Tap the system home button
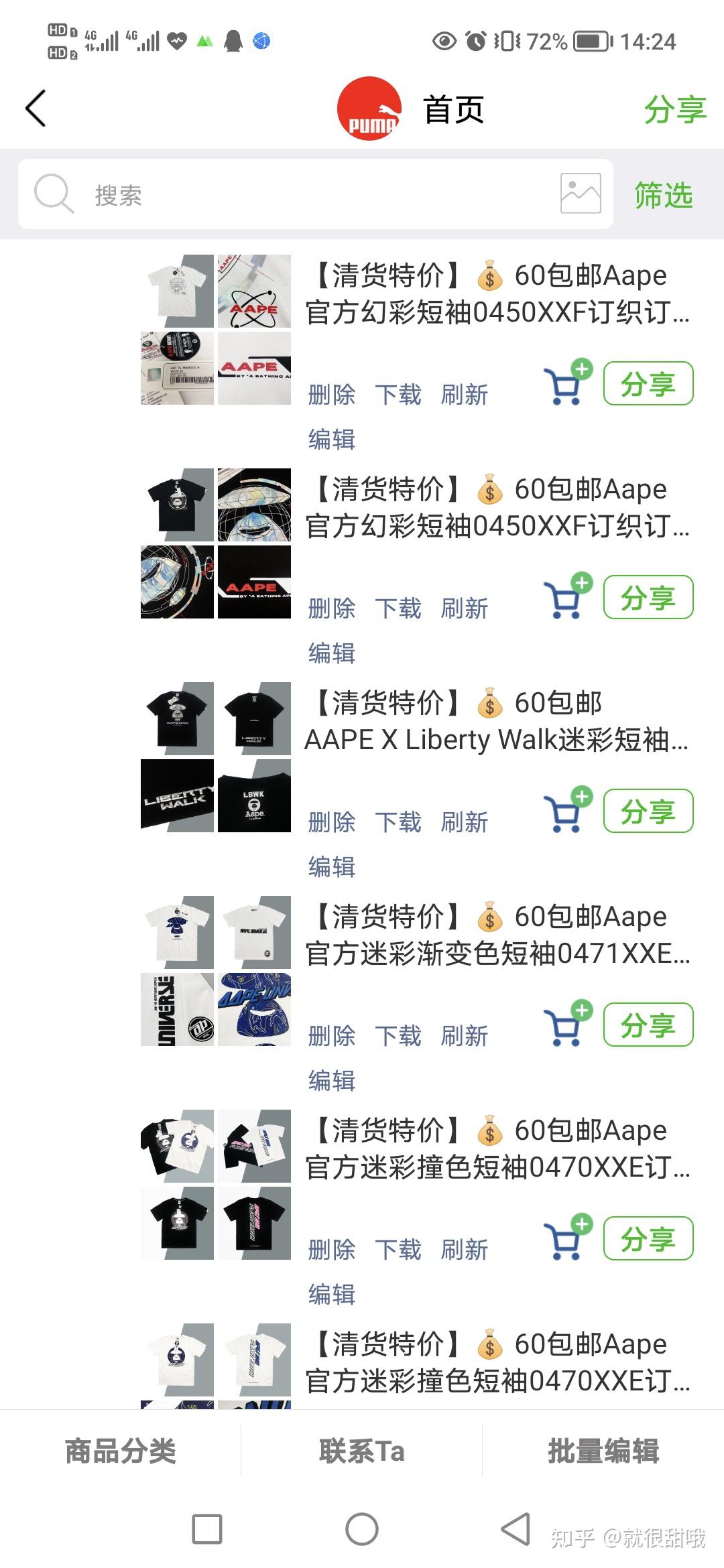Screen dimensions: 724x1568 (362, 1529)
